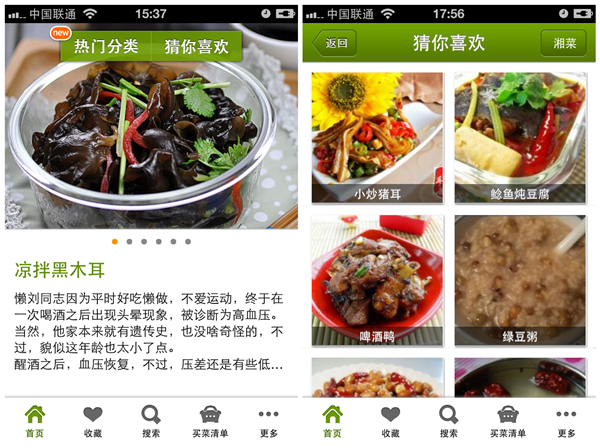Open the 湘菜 cuisine filter button

pyautogui.click(x=564, y=43)
